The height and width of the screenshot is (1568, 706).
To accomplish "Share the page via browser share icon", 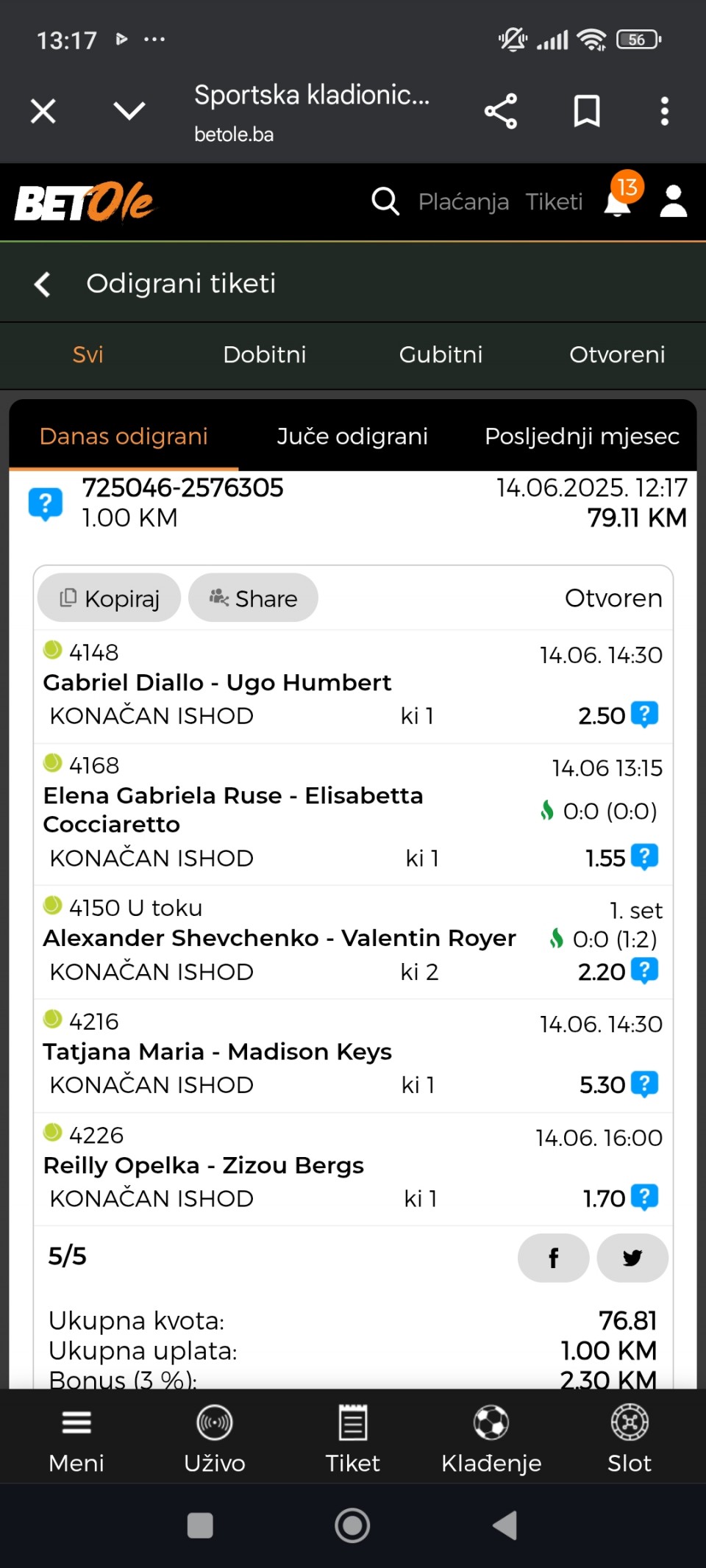I will (501, 112).
